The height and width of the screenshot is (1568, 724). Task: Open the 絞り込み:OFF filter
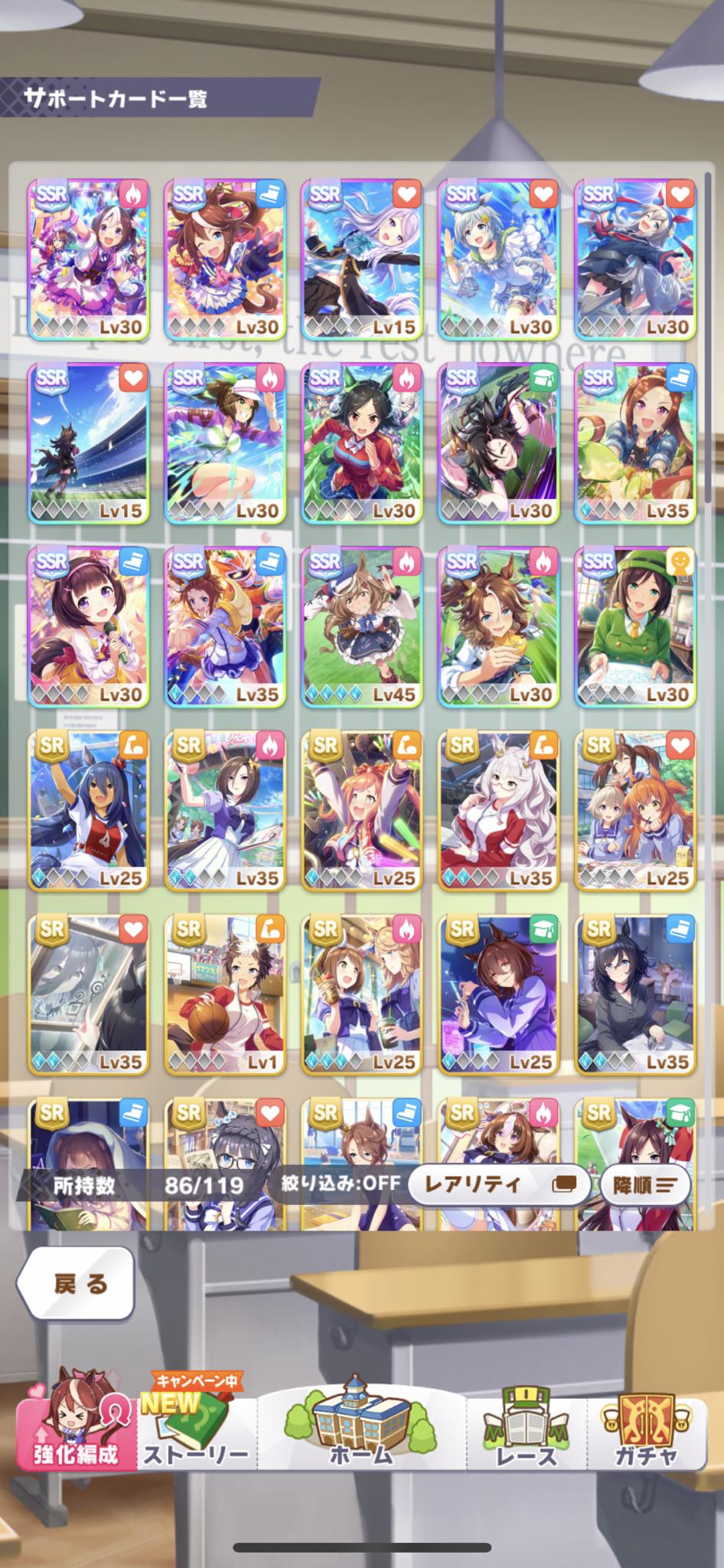click(341, 1183)
